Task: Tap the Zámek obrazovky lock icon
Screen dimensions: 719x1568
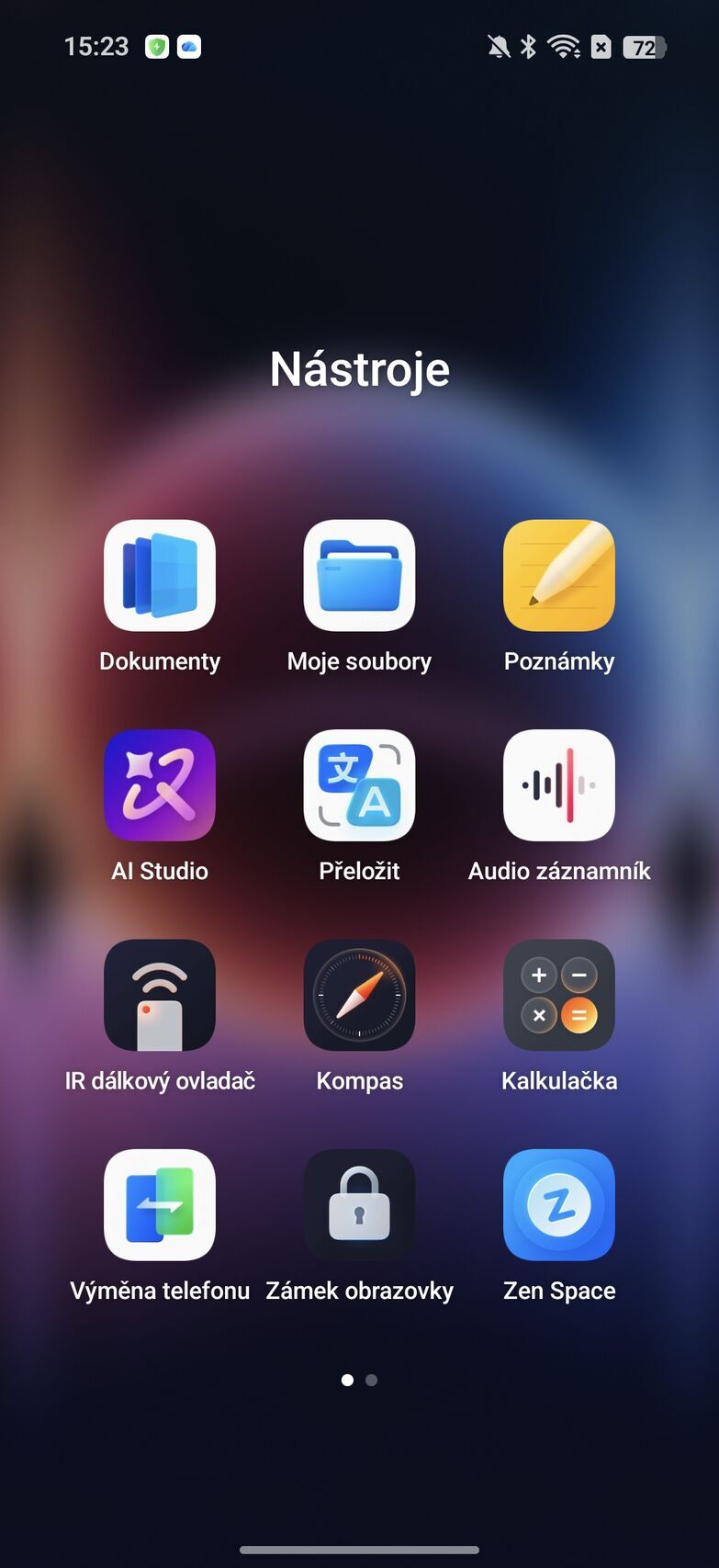Action: [359, 1204]
